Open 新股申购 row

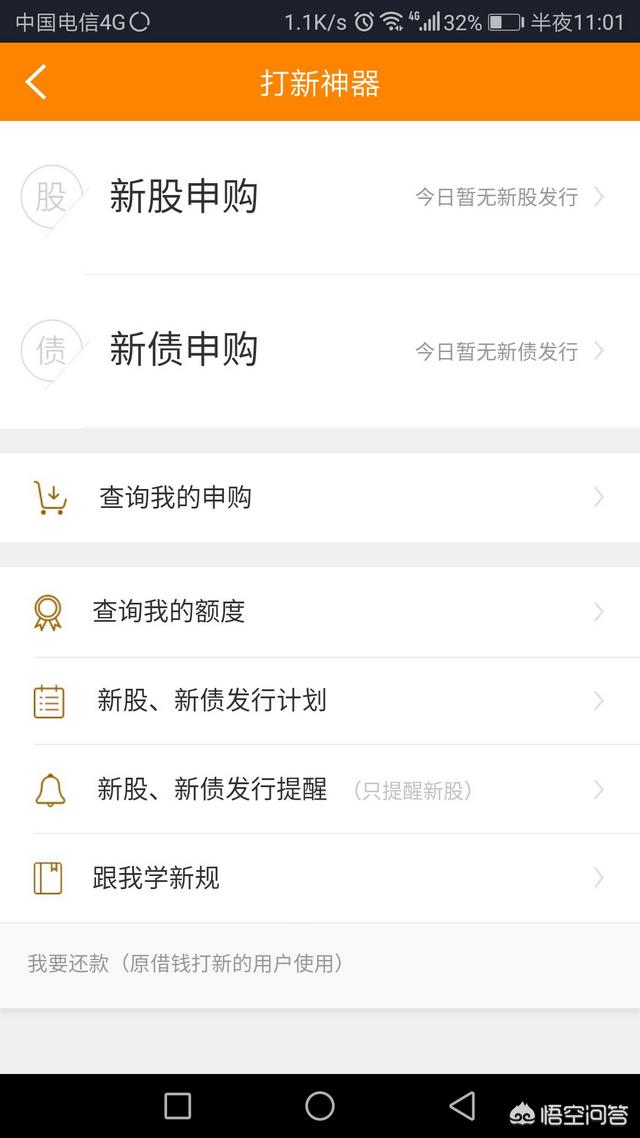tap(320, 197)
